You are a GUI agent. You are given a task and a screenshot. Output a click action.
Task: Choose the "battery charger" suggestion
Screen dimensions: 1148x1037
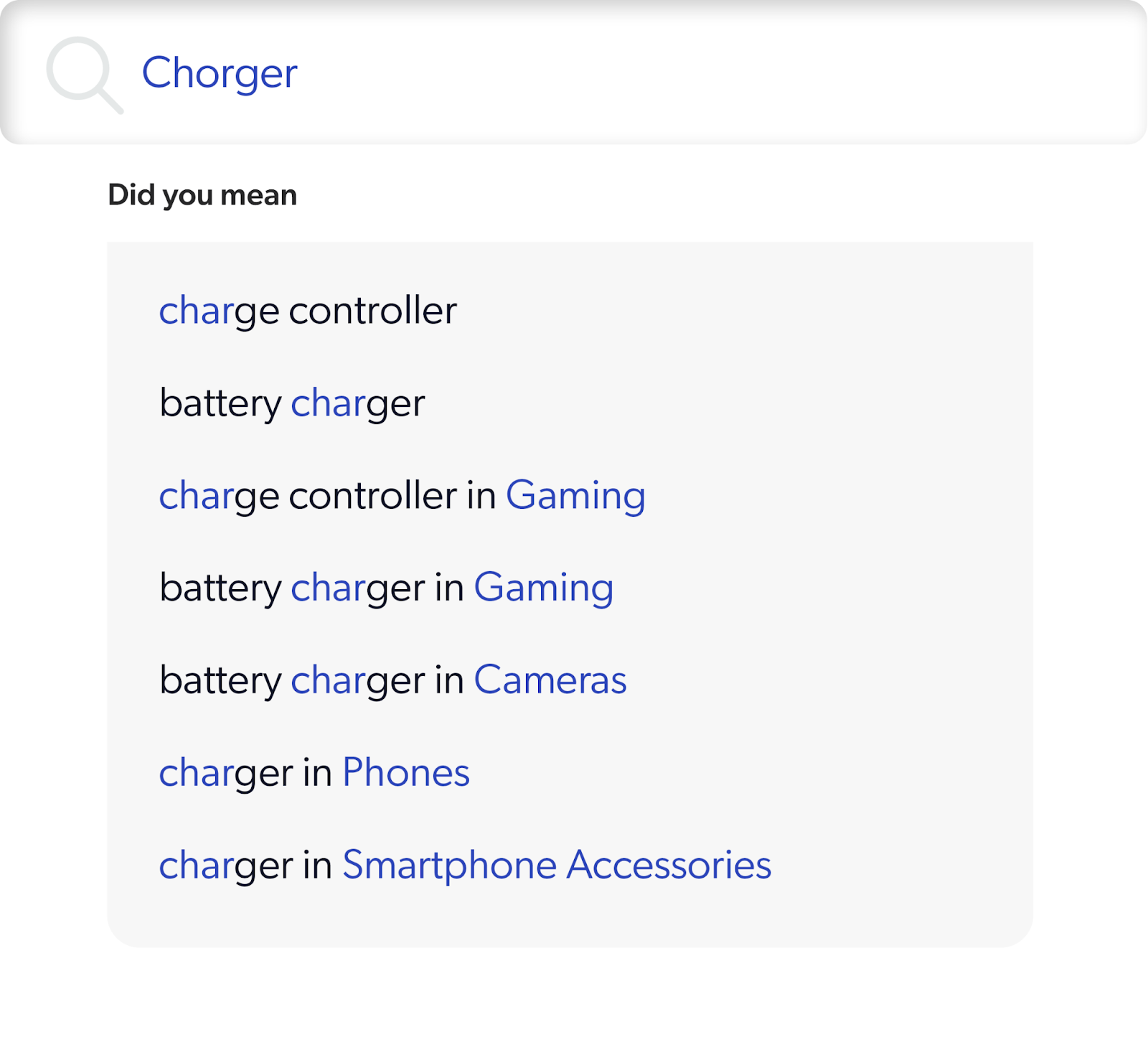tap(292, 403)
